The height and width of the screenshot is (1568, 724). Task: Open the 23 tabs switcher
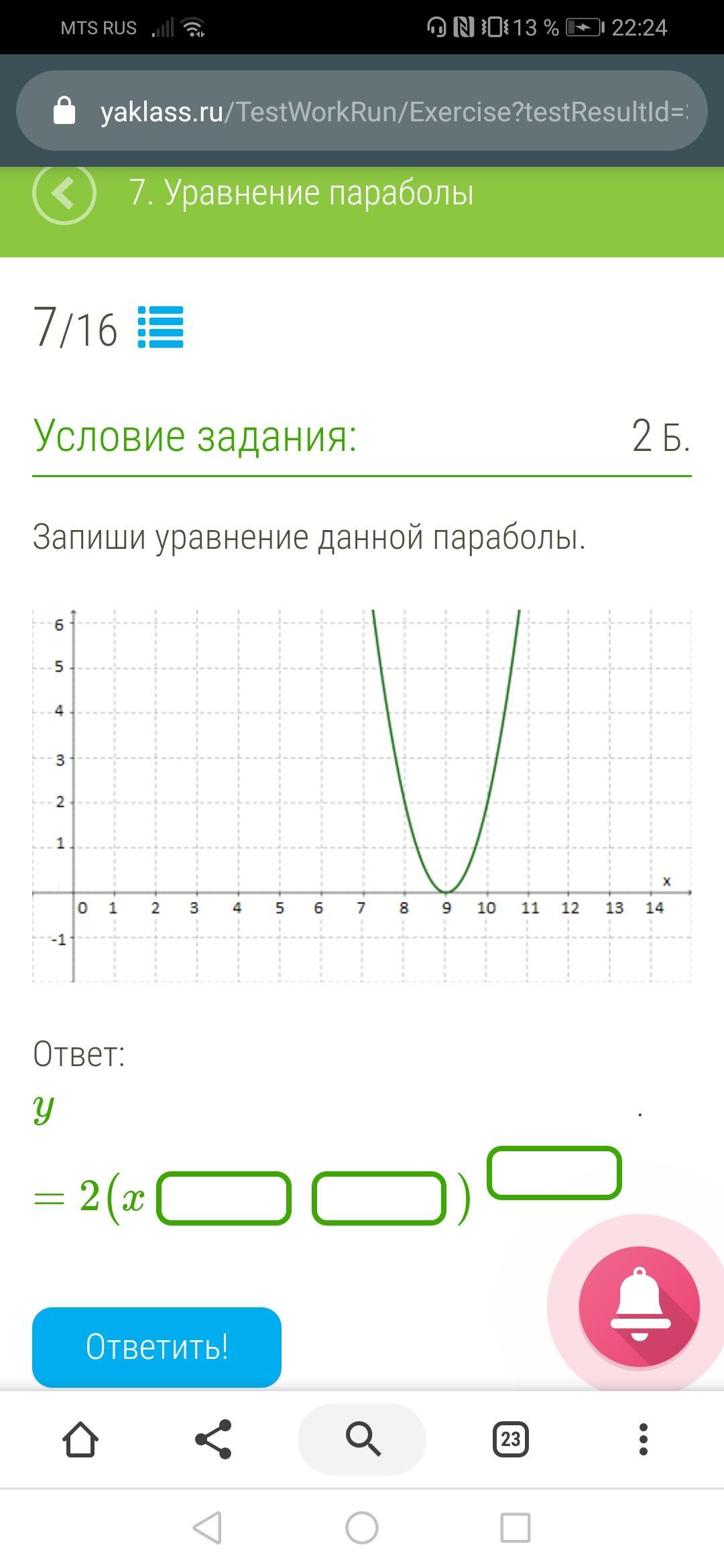click(x=511, y=1439)
